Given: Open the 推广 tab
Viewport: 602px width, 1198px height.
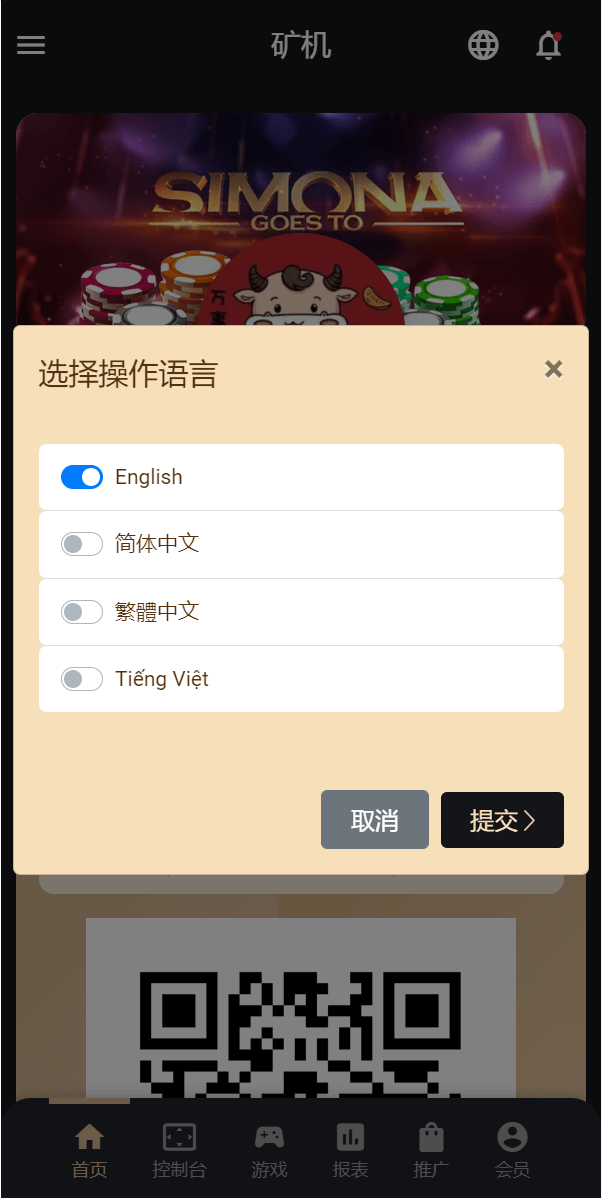Looking at the screenshot, I should pyautogui.click(x=431, y=1150).
